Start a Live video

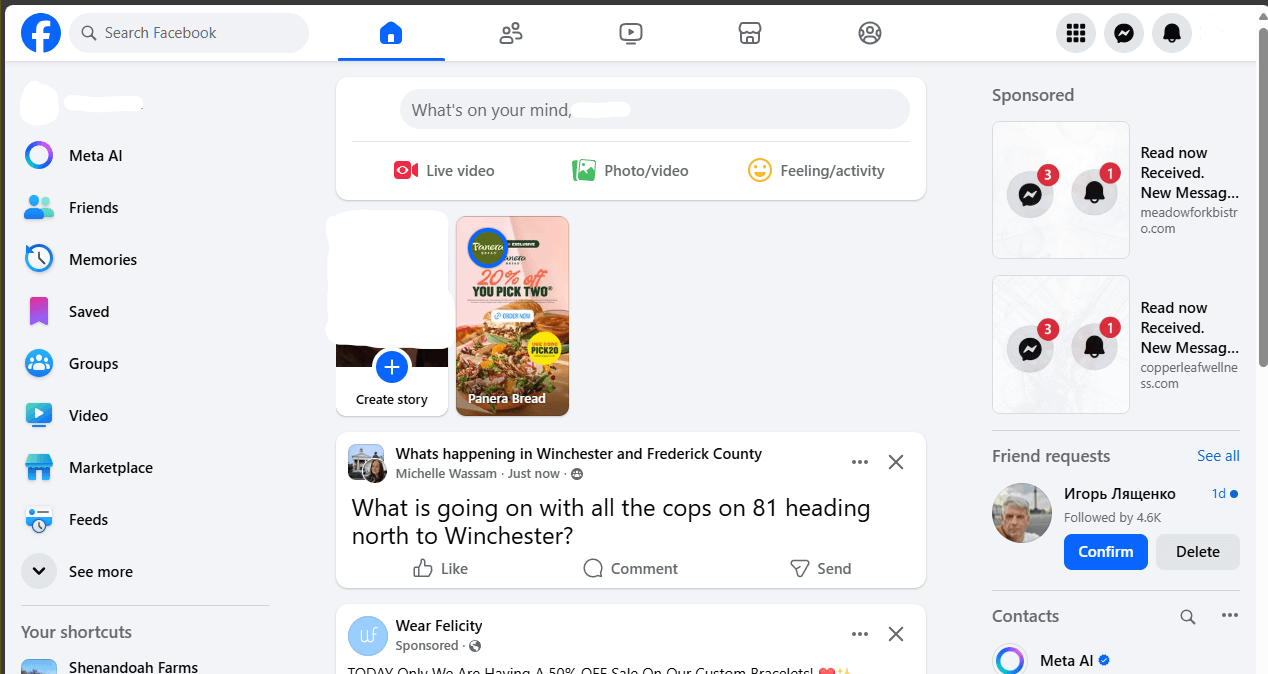pos(444,171)
